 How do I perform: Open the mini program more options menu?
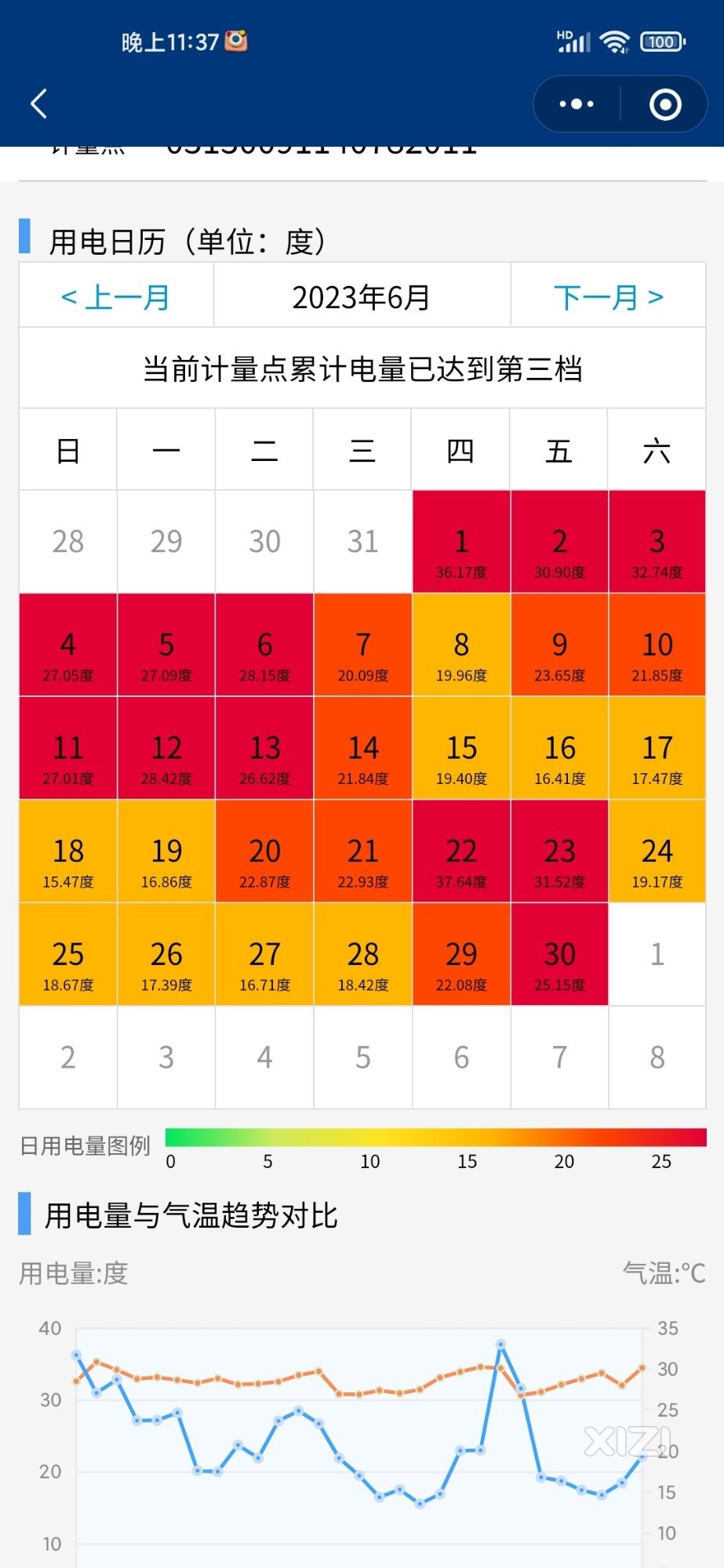coord(577,103)
